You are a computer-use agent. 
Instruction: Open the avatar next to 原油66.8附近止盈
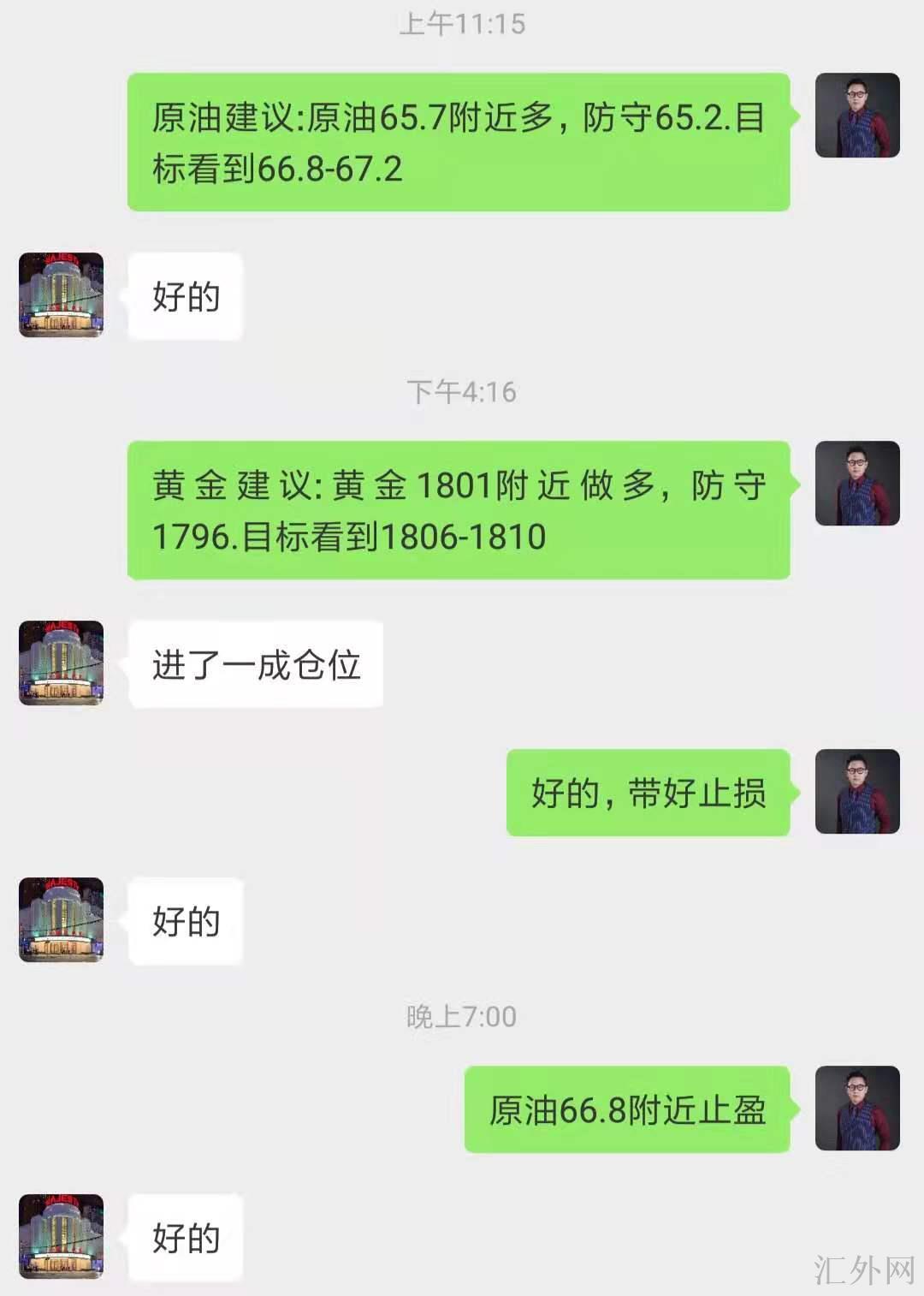(x=857, y=1109)
